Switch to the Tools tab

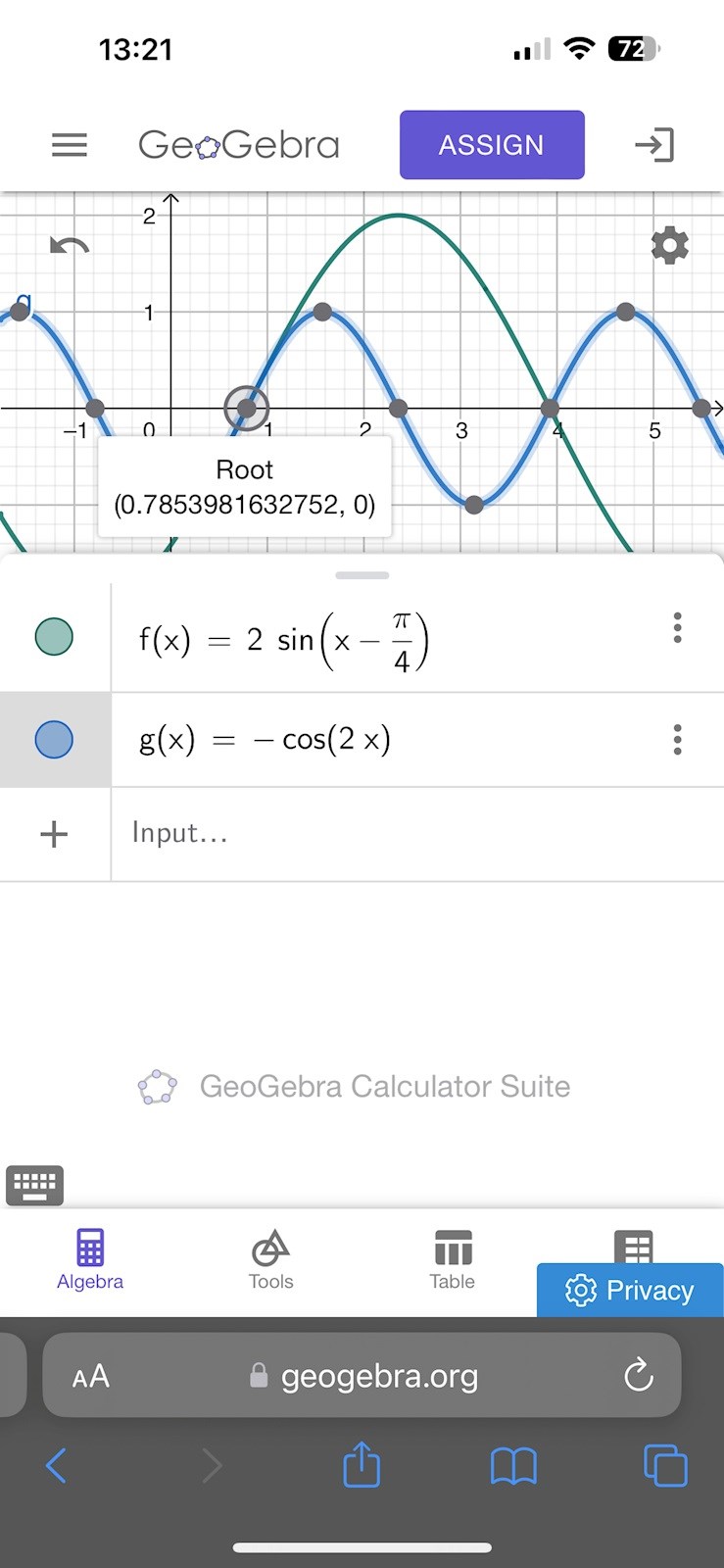click(x=271, y=1260)
